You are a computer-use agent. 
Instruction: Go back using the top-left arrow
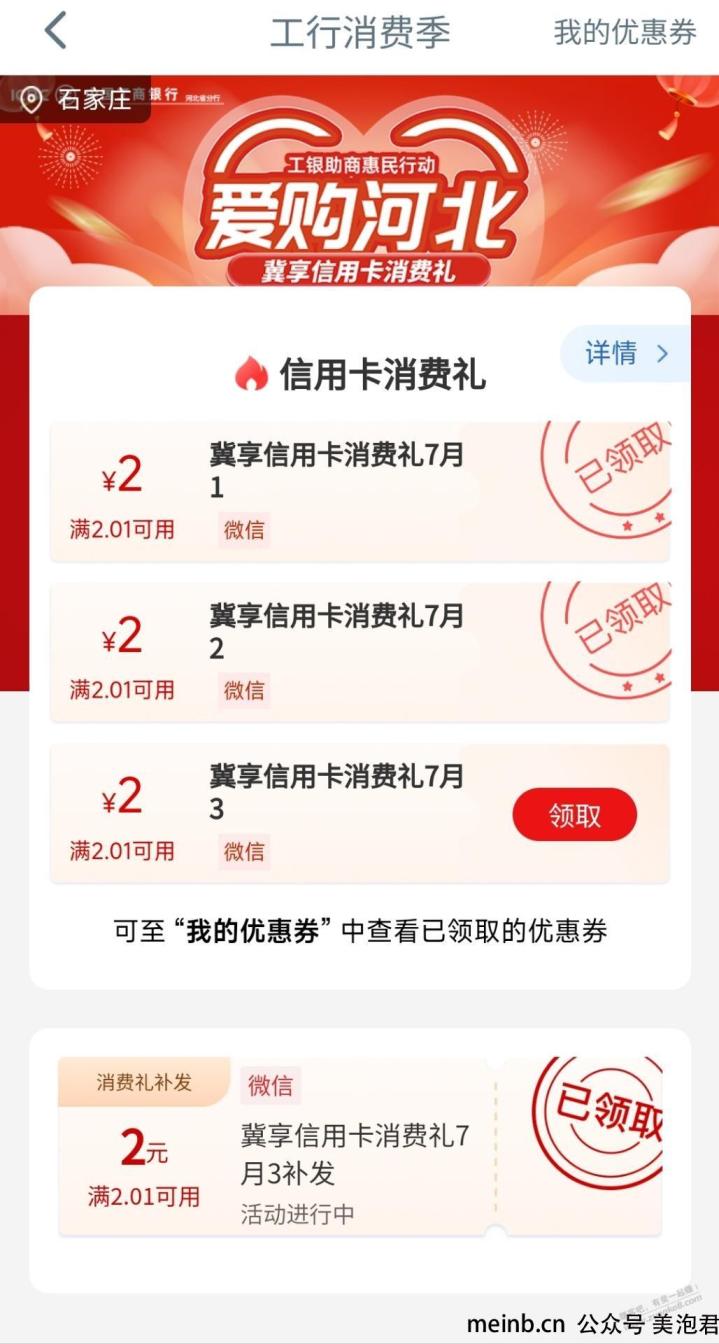tap(56, 32)
